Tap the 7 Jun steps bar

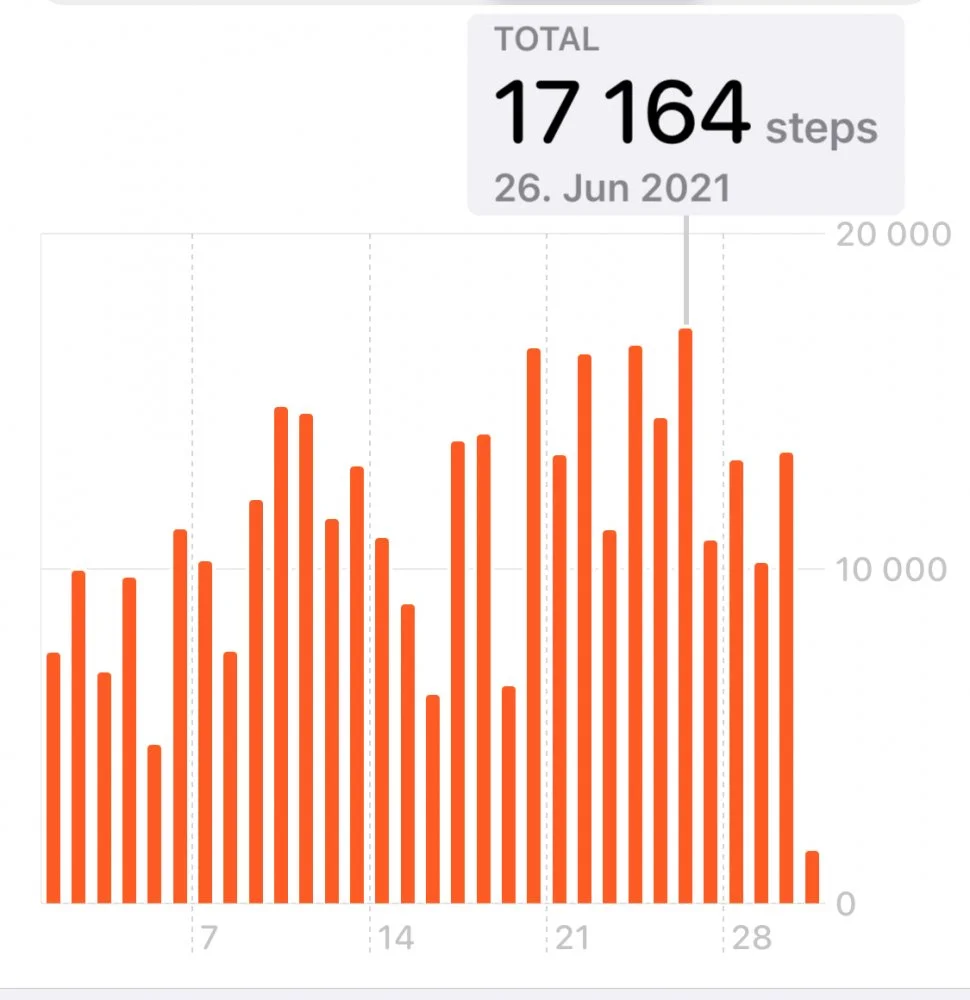tap(205, 732)
